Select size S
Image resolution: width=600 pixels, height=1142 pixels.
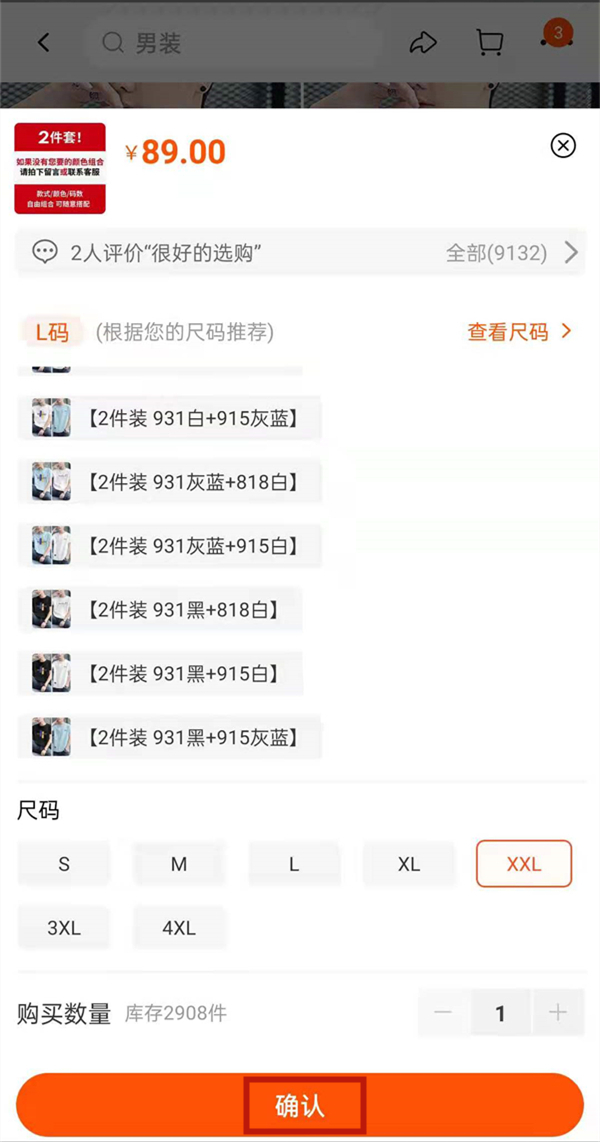[x=64, y=864]
